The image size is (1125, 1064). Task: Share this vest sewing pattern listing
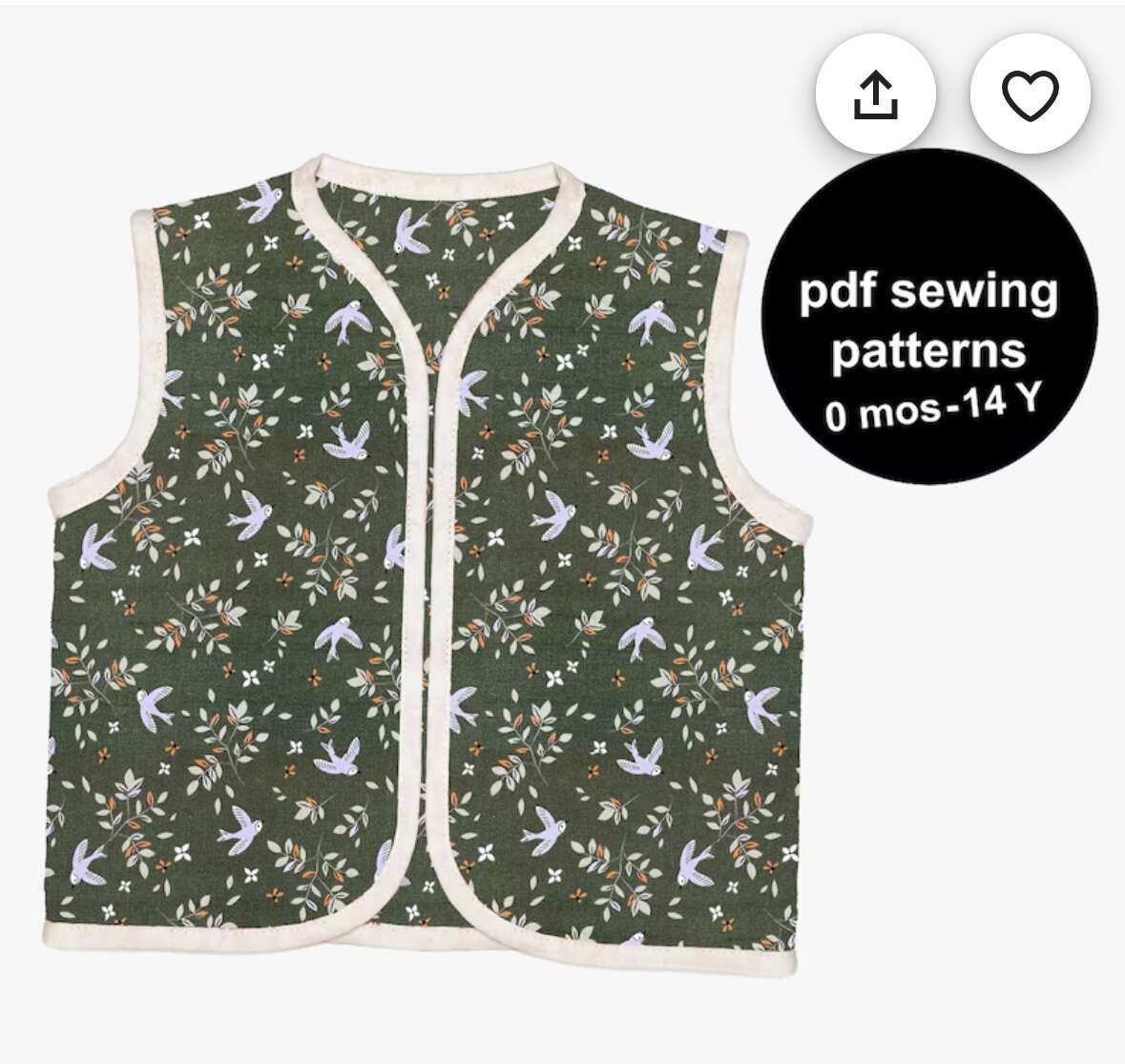tap(875, 94)
